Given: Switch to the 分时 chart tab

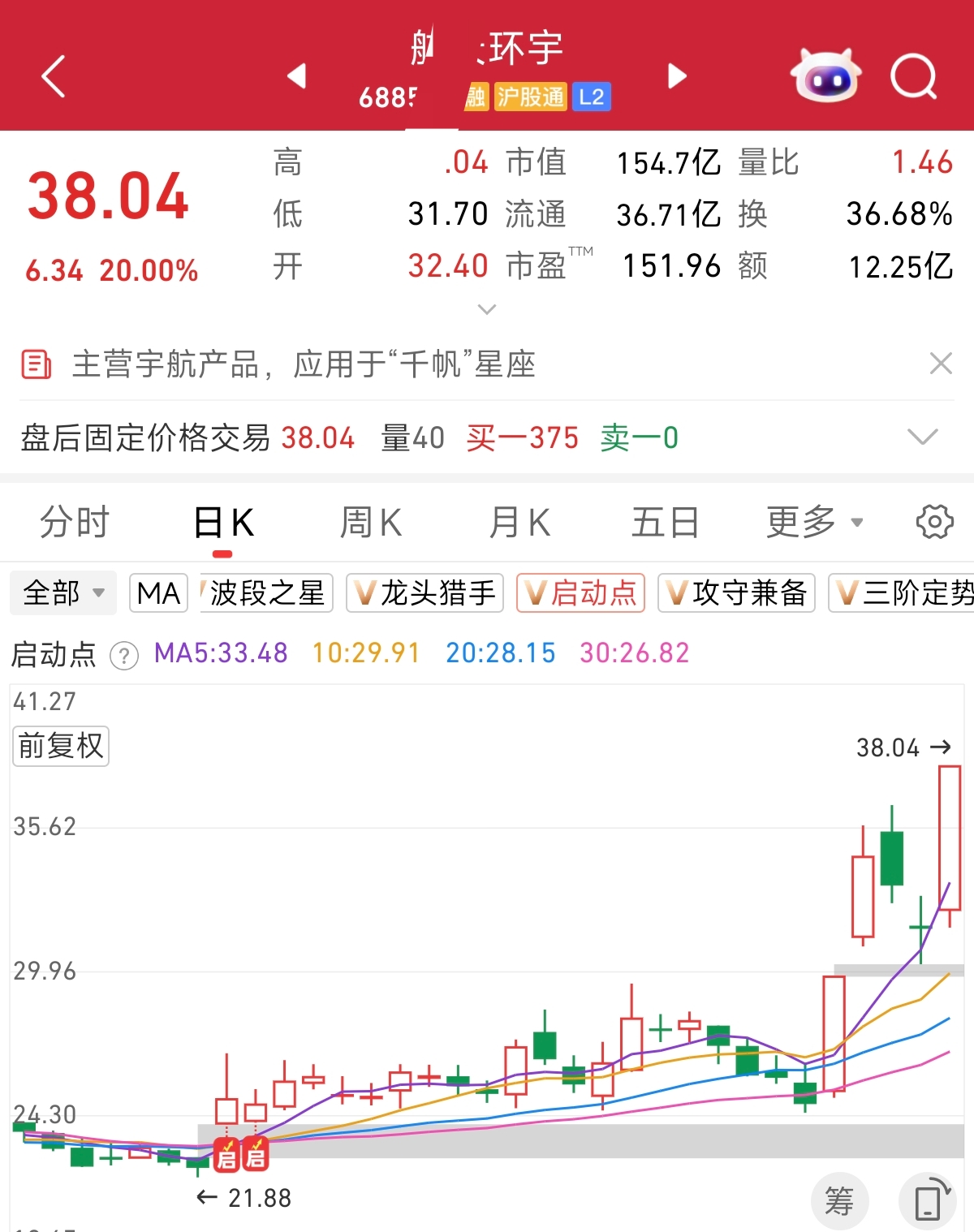Looking at the screenshot, I should pos(74,522).
